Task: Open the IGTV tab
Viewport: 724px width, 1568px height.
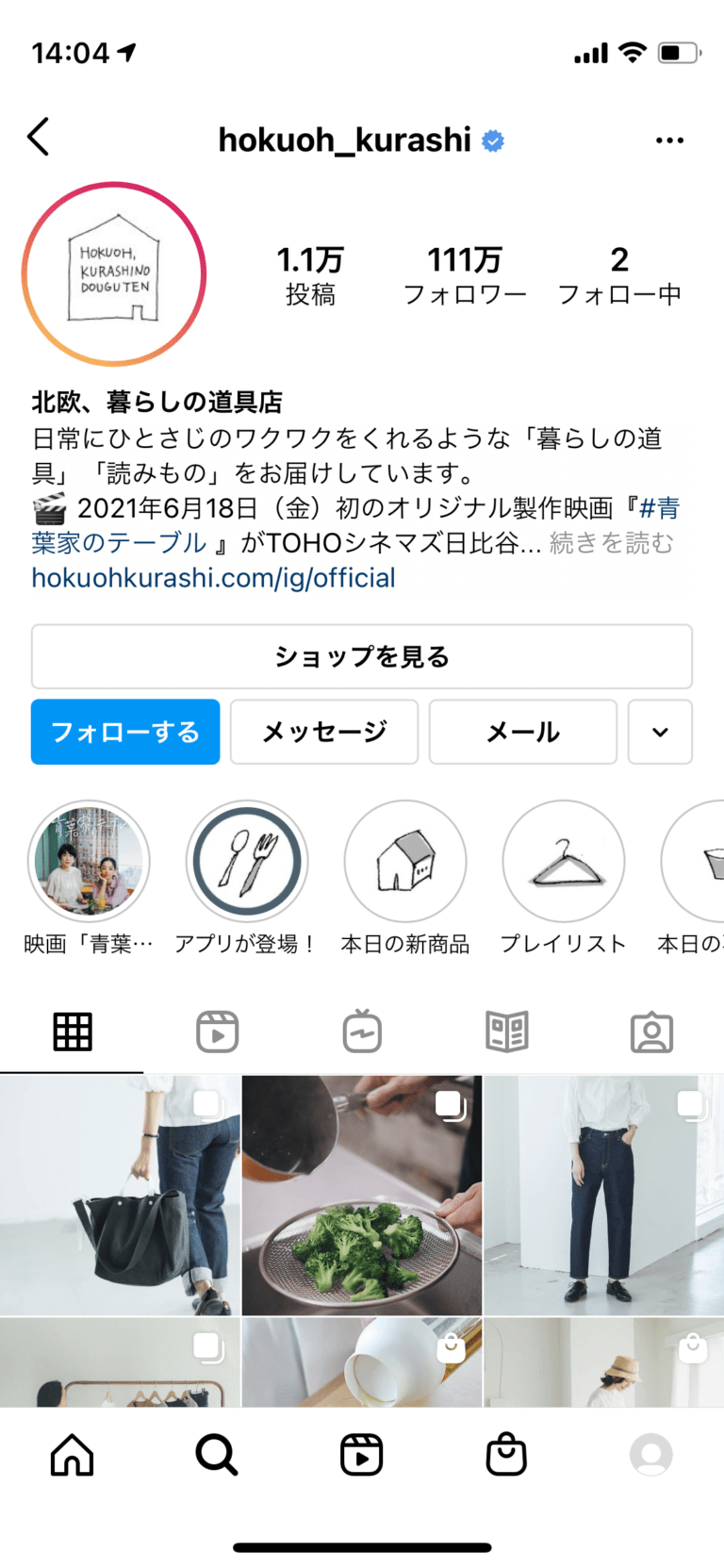Action: (361, 1031)
